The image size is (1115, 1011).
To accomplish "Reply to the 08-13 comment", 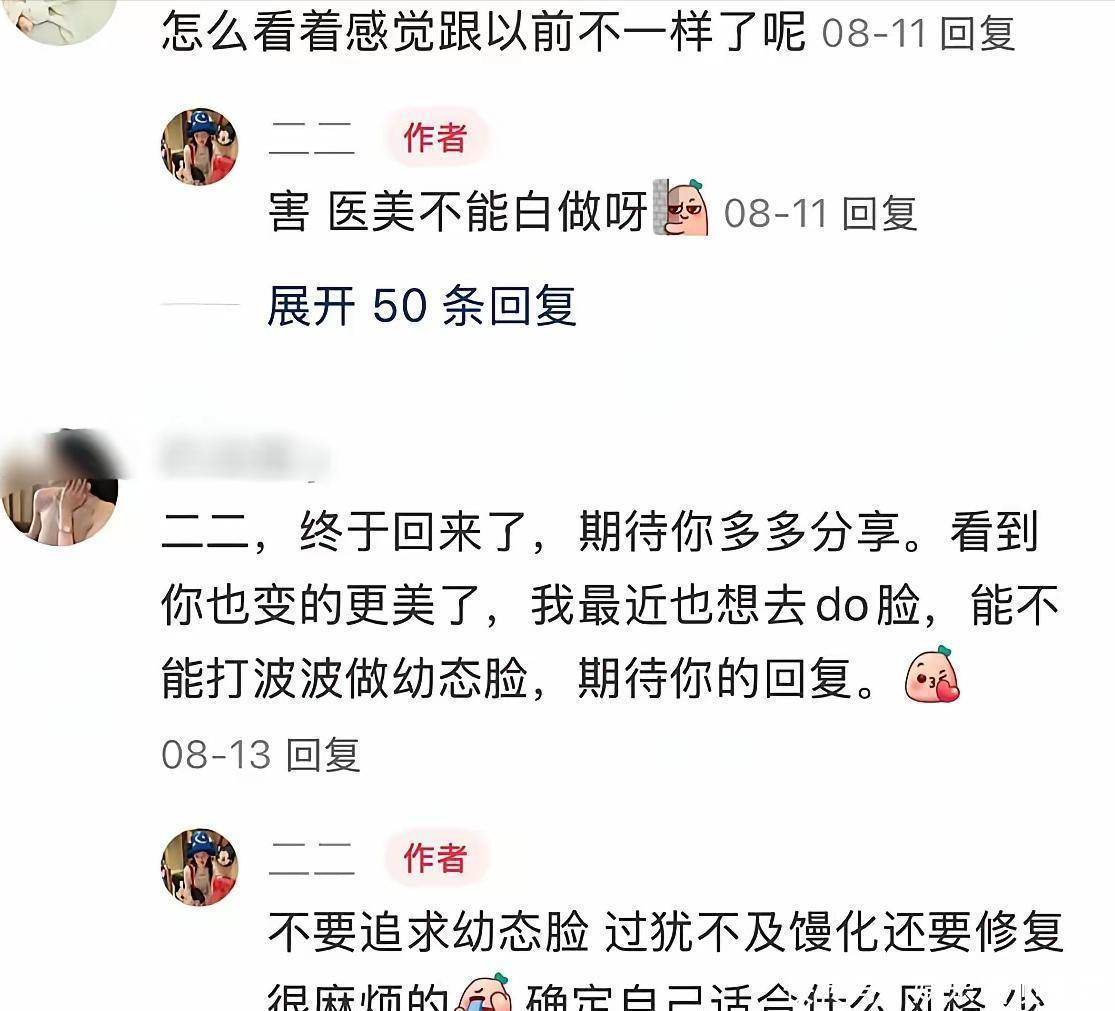I will [323, 754].
